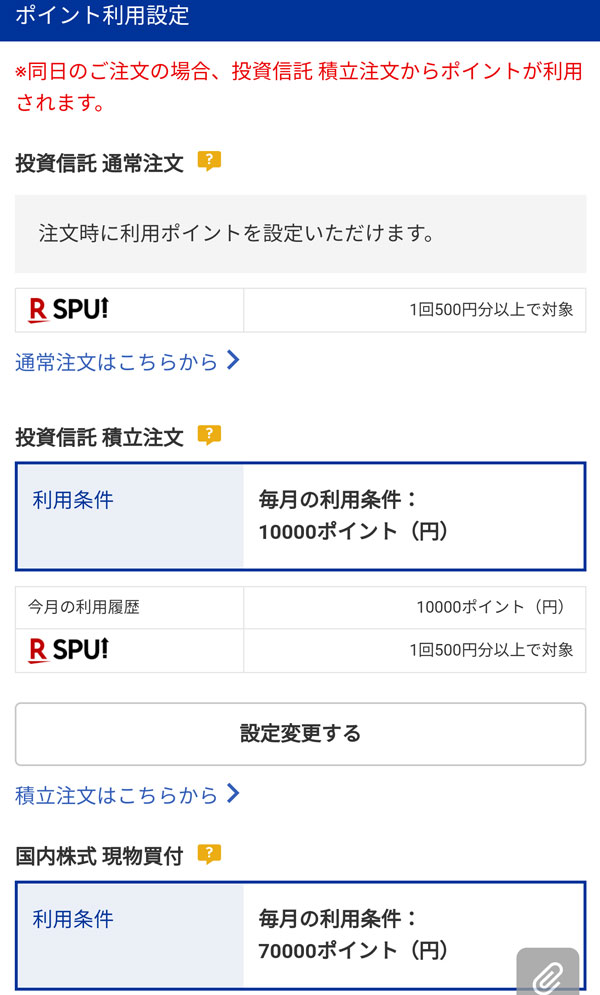Tap the floating paperclip button
600x995 pixels.
coord(548,975)
